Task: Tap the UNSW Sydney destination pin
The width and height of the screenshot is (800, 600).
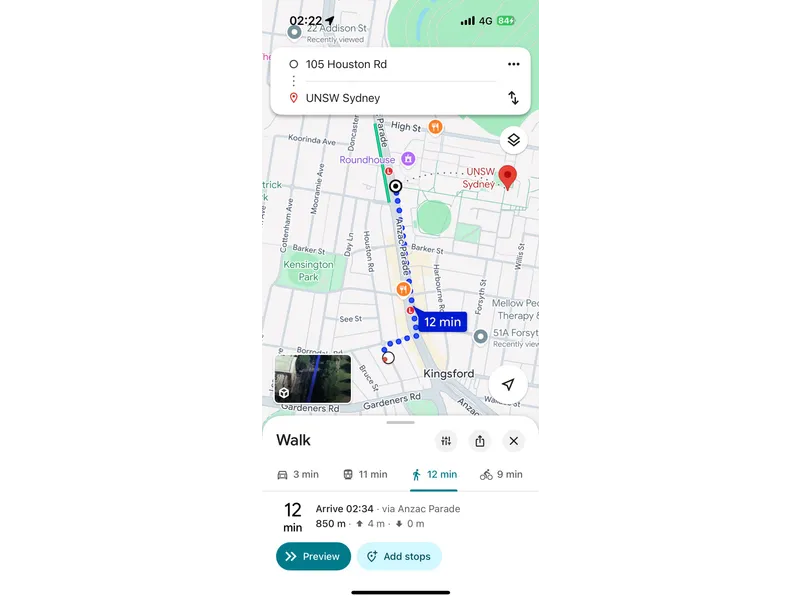Action: coord(508,177)
